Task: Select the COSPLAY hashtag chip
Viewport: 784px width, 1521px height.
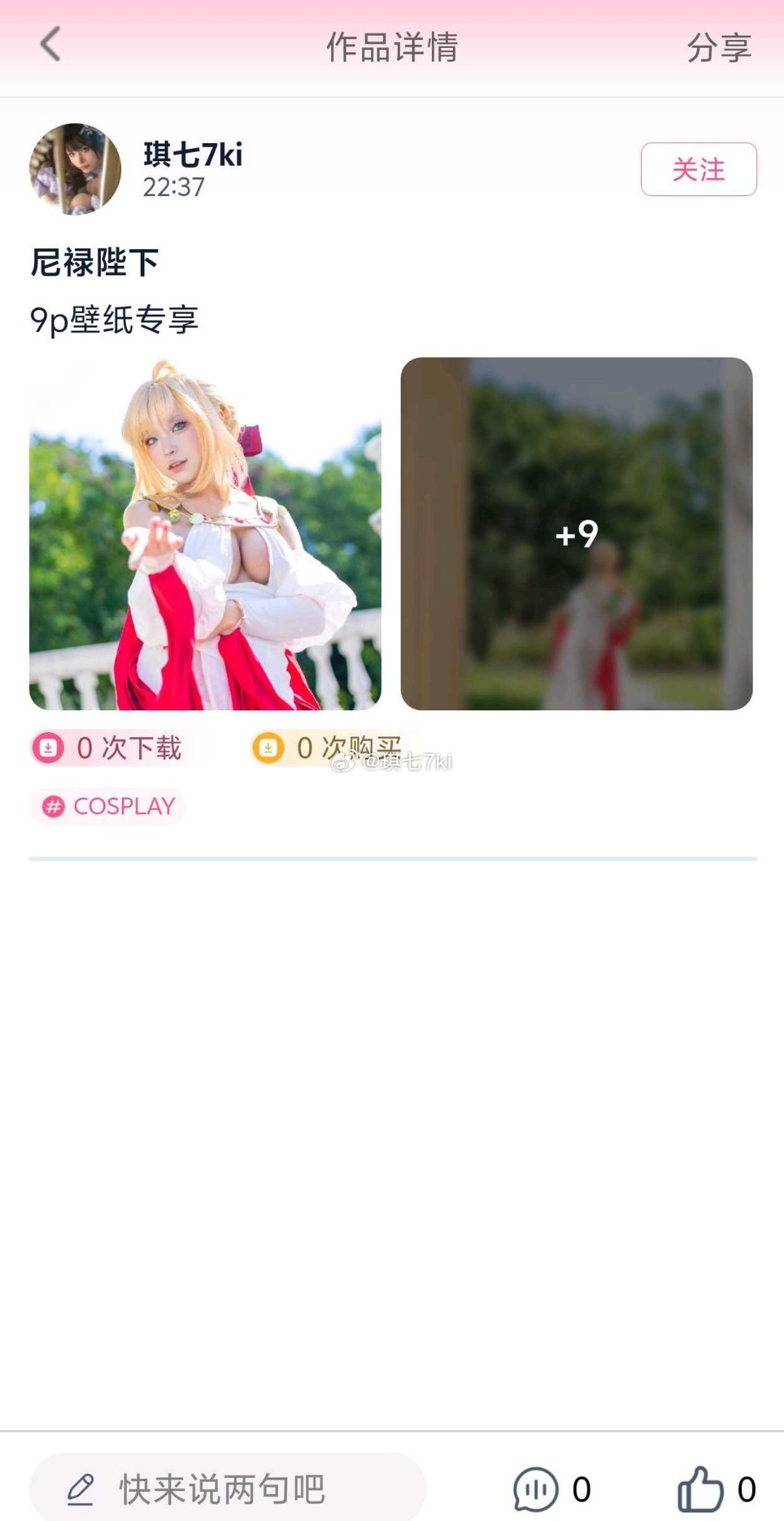Action: pyautogui.click(x=108, y=806)
